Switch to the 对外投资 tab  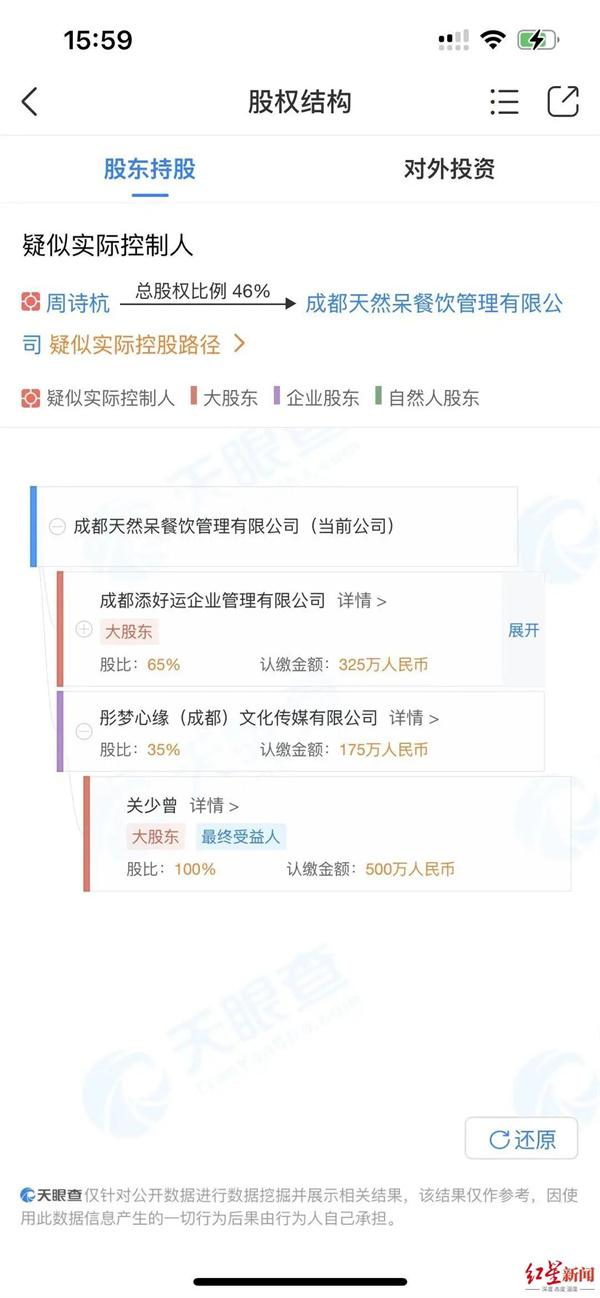[x=449, y=169]
